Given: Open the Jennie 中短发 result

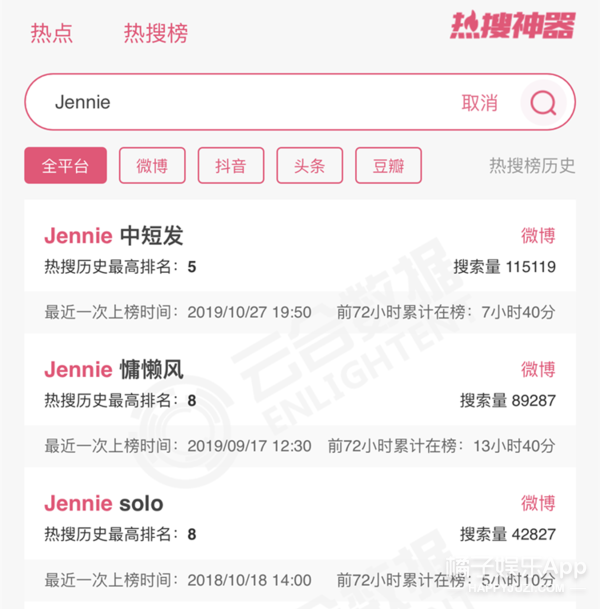Looking at the screenshot, I should (300, 267).
